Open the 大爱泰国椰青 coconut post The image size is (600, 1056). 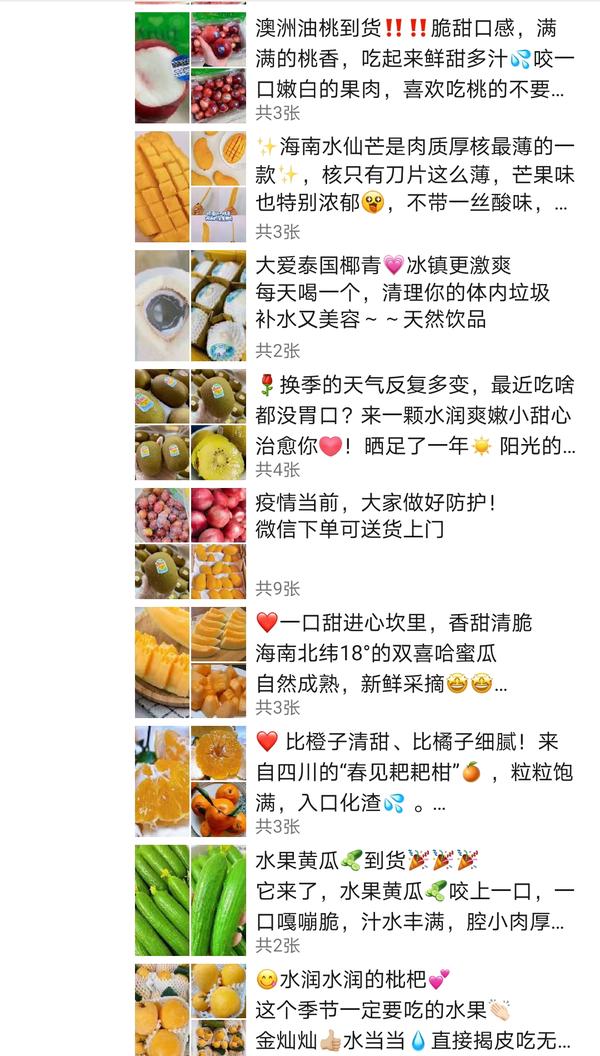tap(355, 305)
